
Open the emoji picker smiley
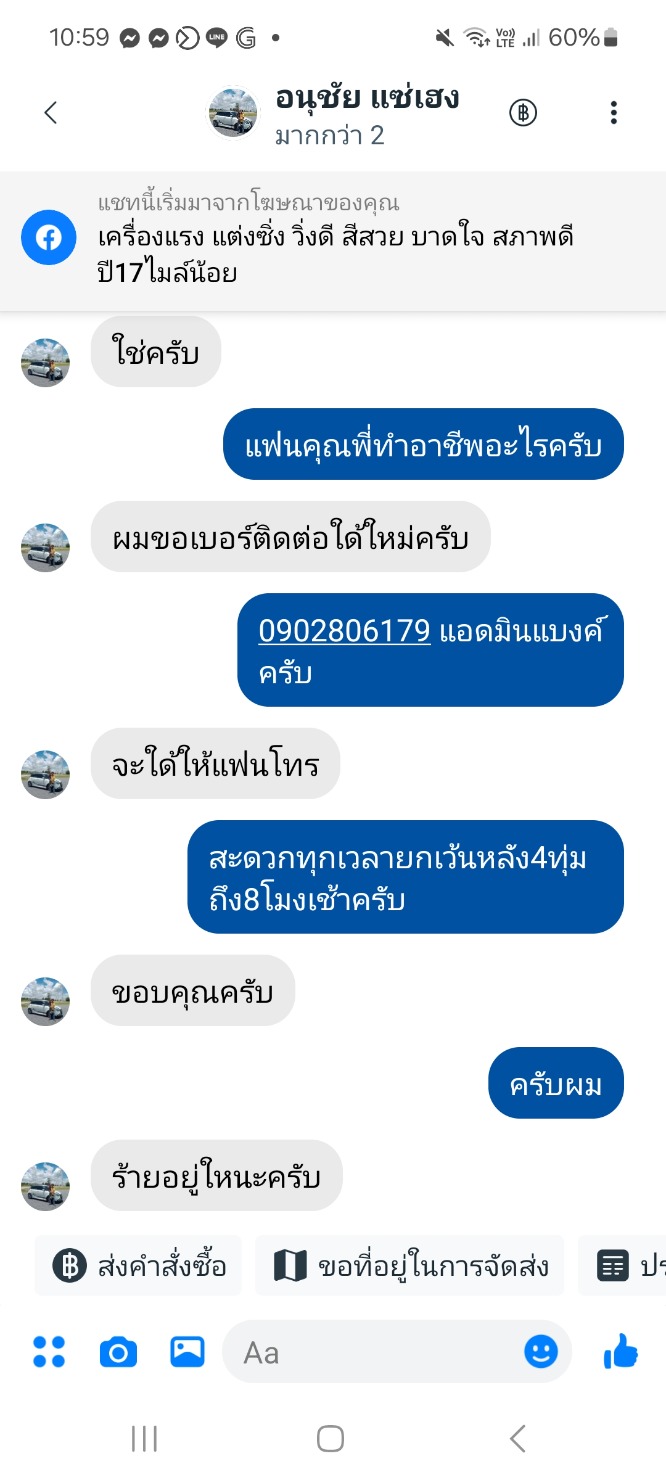click(x=541, y=1352)
